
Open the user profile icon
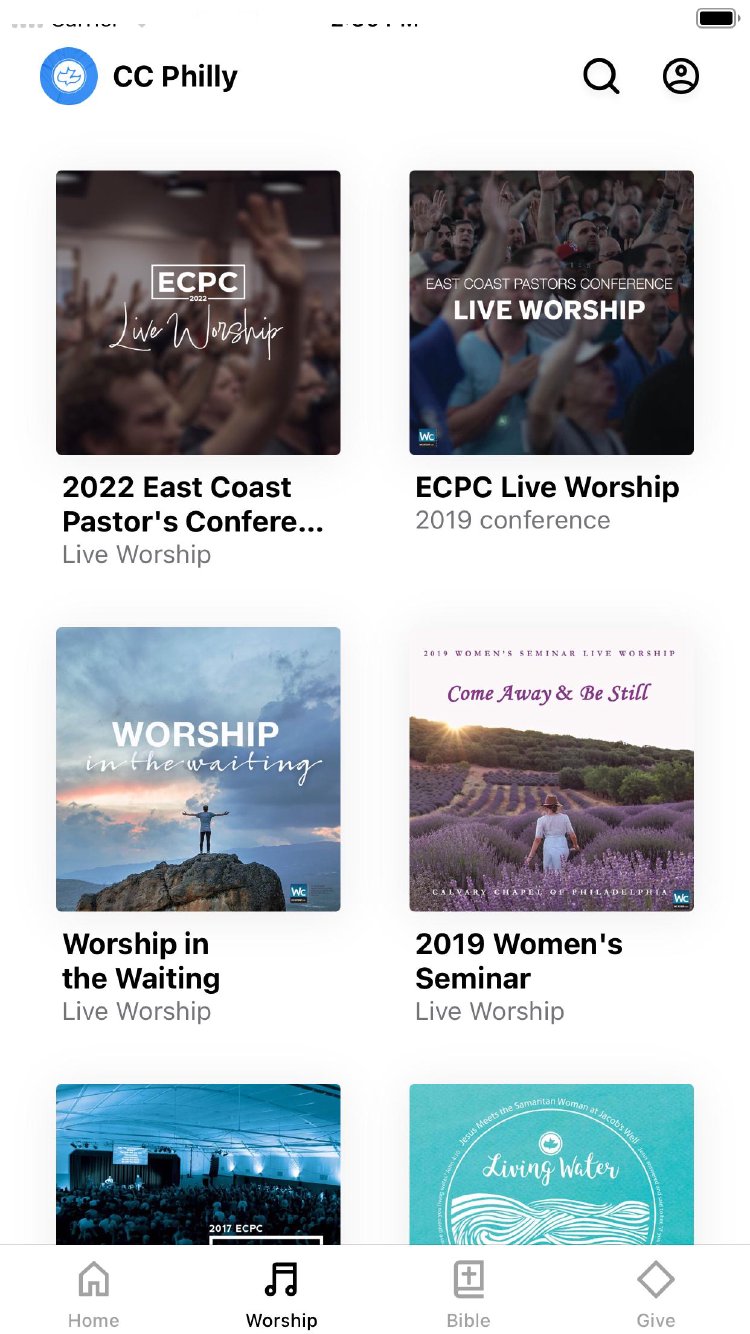681,77
